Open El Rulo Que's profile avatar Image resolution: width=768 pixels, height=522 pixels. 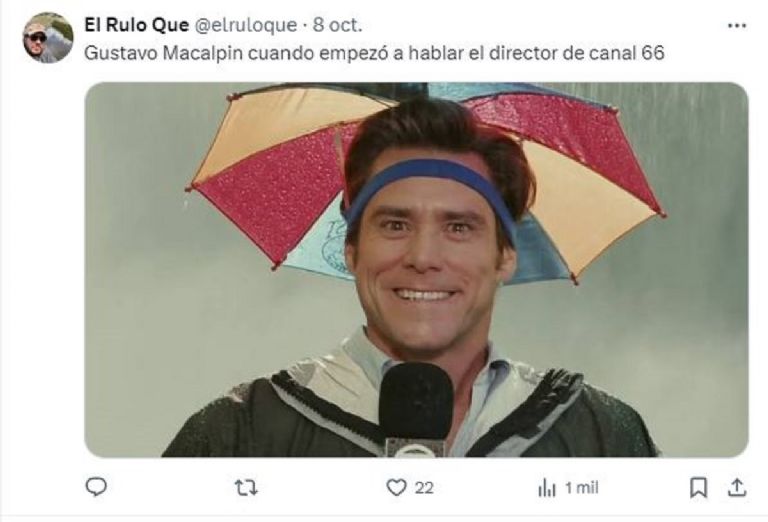click(x=47, y=38)
